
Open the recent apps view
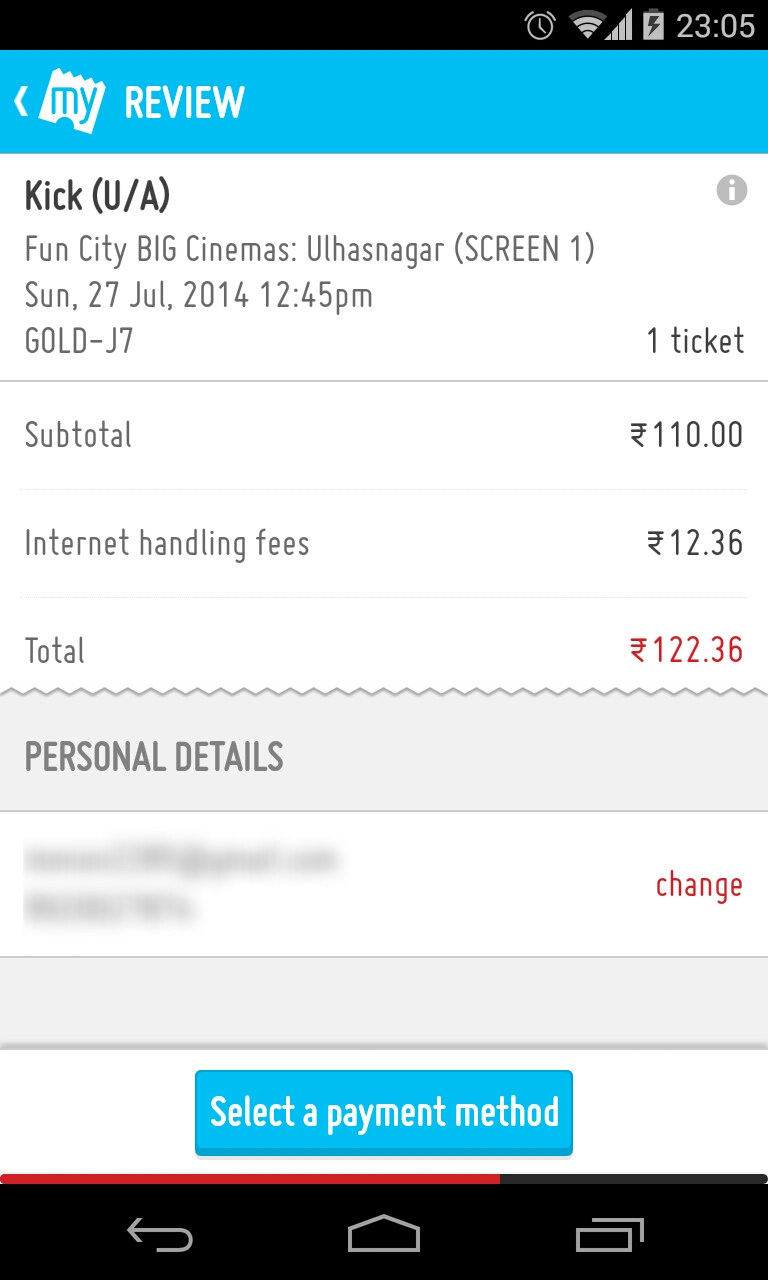tap(610, 1235)
